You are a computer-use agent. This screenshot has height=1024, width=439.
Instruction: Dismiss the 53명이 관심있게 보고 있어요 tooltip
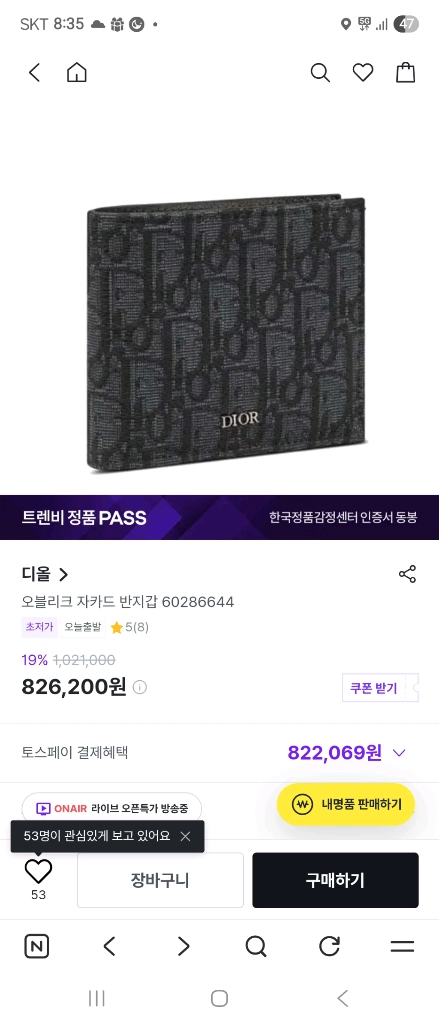(186, 836)
